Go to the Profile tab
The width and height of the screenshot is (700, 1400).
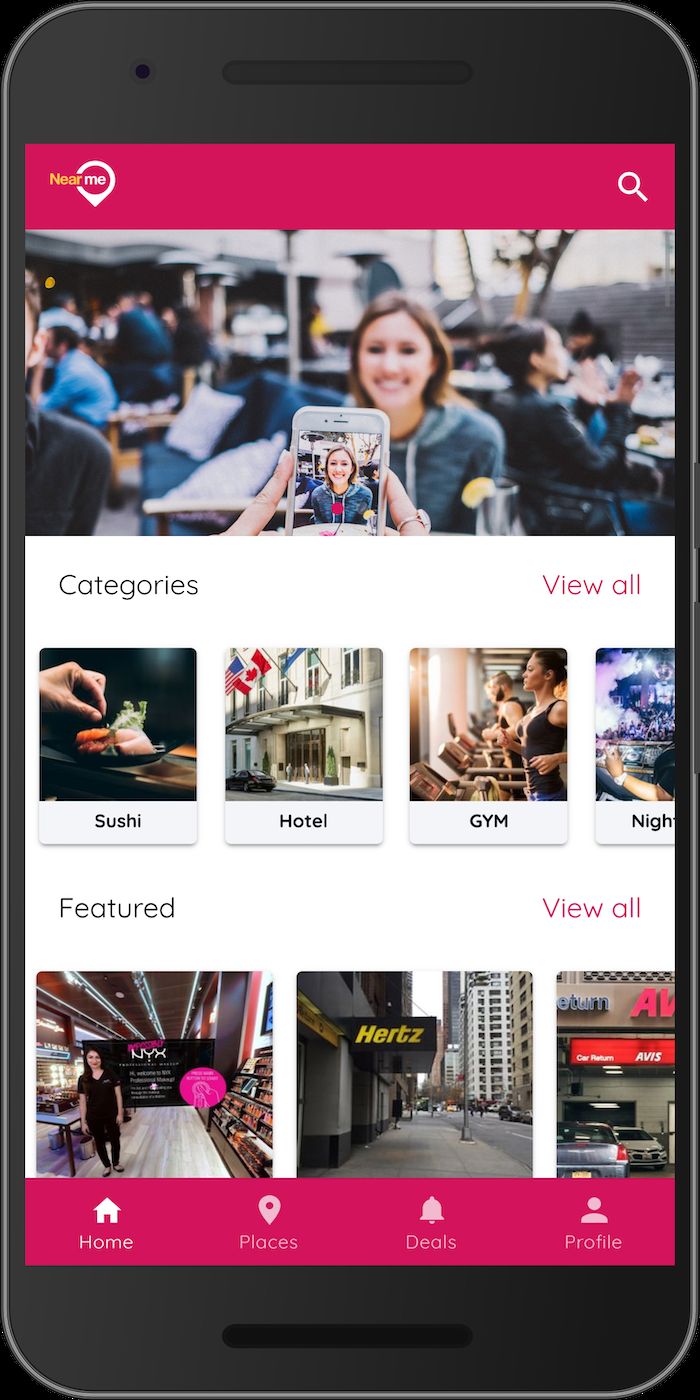click(x=593, y=1224)
